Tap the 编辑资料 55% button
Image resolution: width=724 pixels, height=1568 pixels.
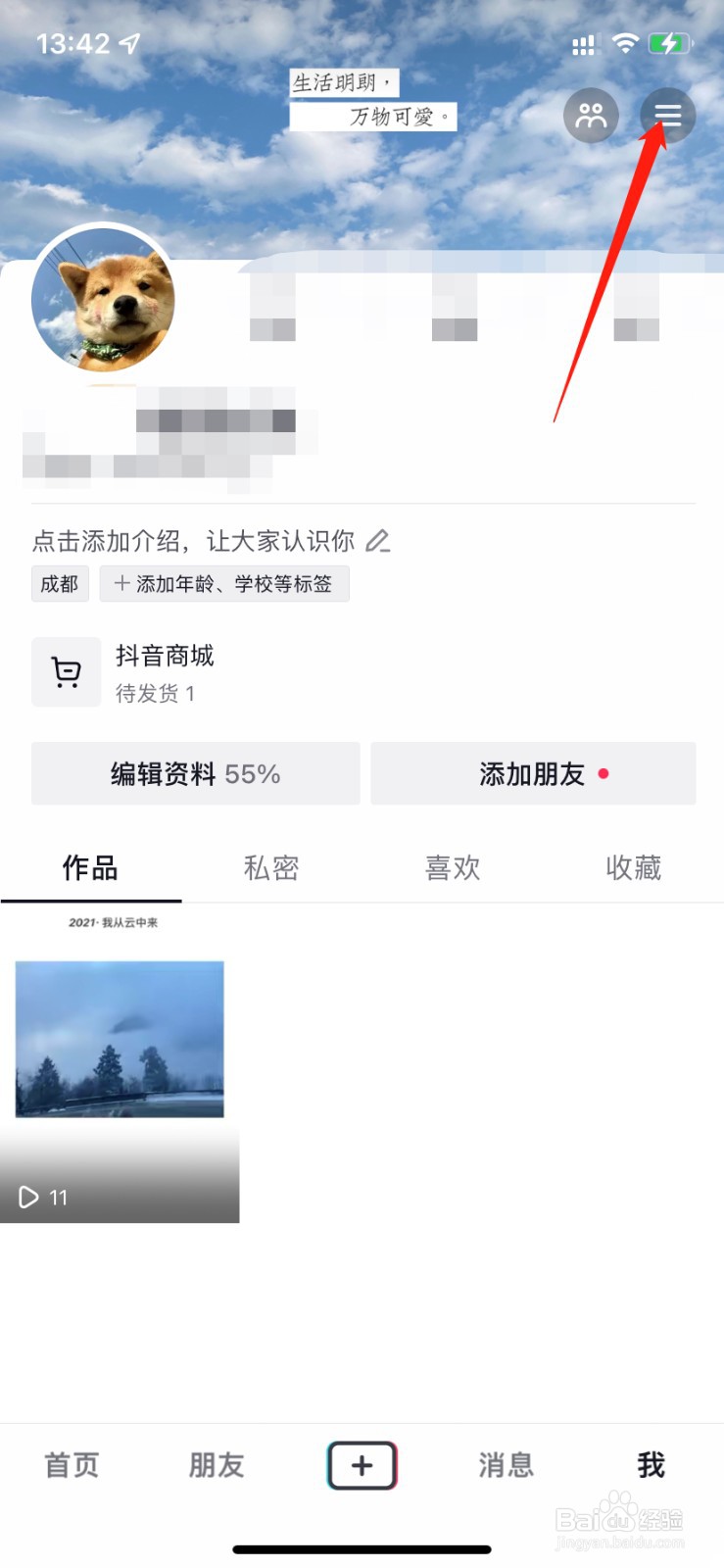tap(194, 773)
